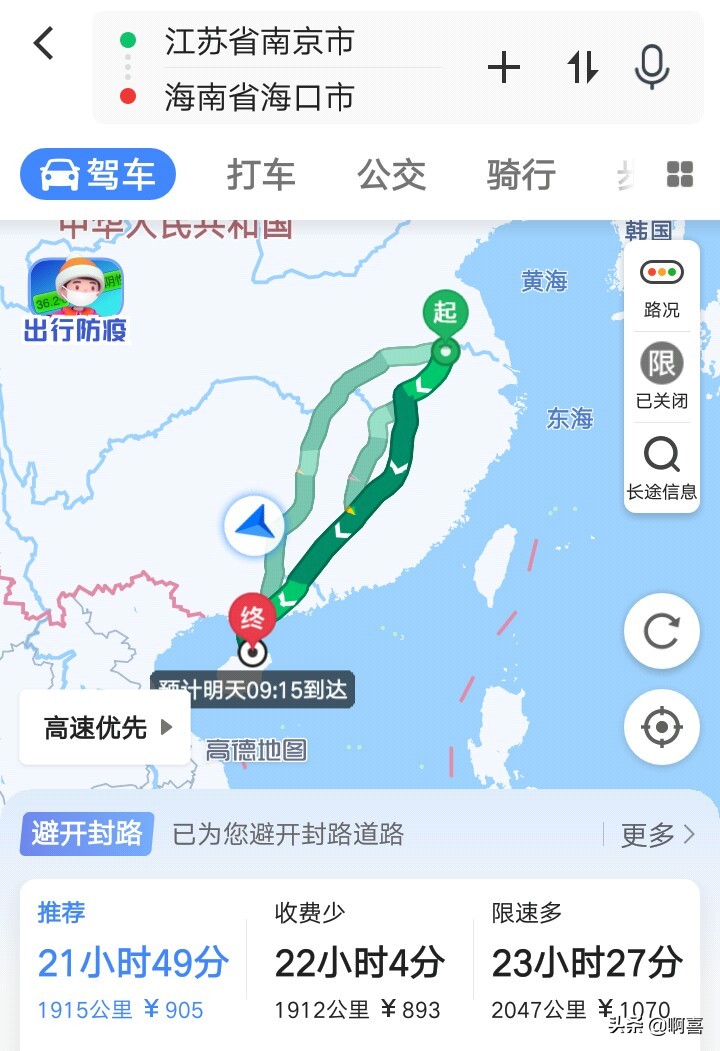Image resolution: width=720 pixels, height=1051 pixels.
Task: Start voice input with the microphone
Action: (652, 68)
